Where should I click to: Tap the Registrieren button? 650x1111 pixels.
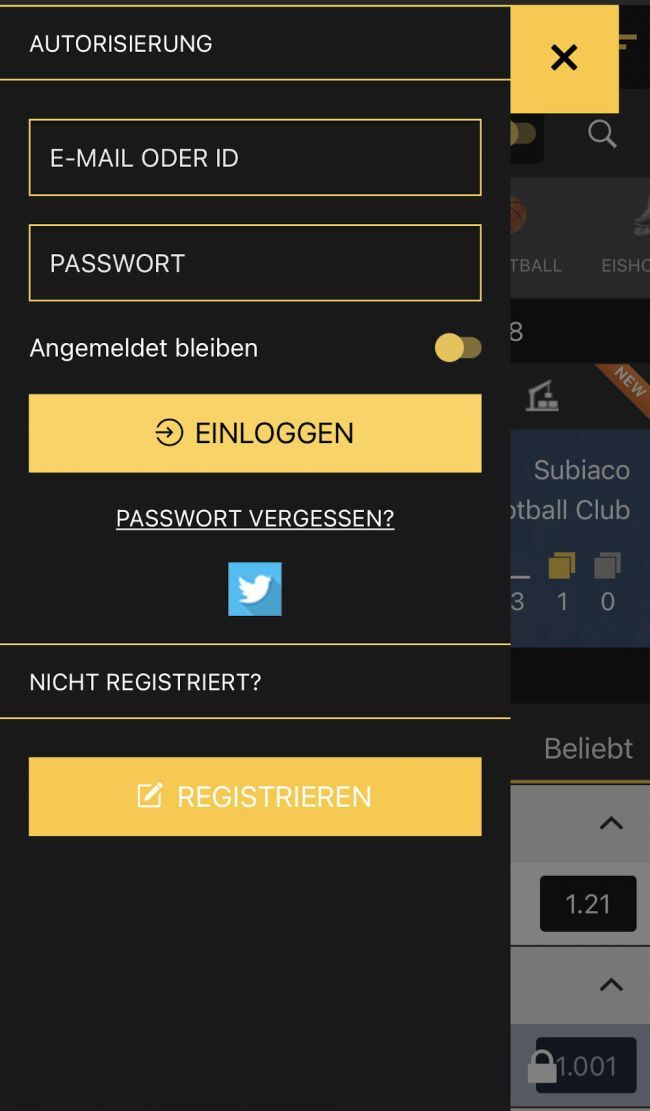255,796
